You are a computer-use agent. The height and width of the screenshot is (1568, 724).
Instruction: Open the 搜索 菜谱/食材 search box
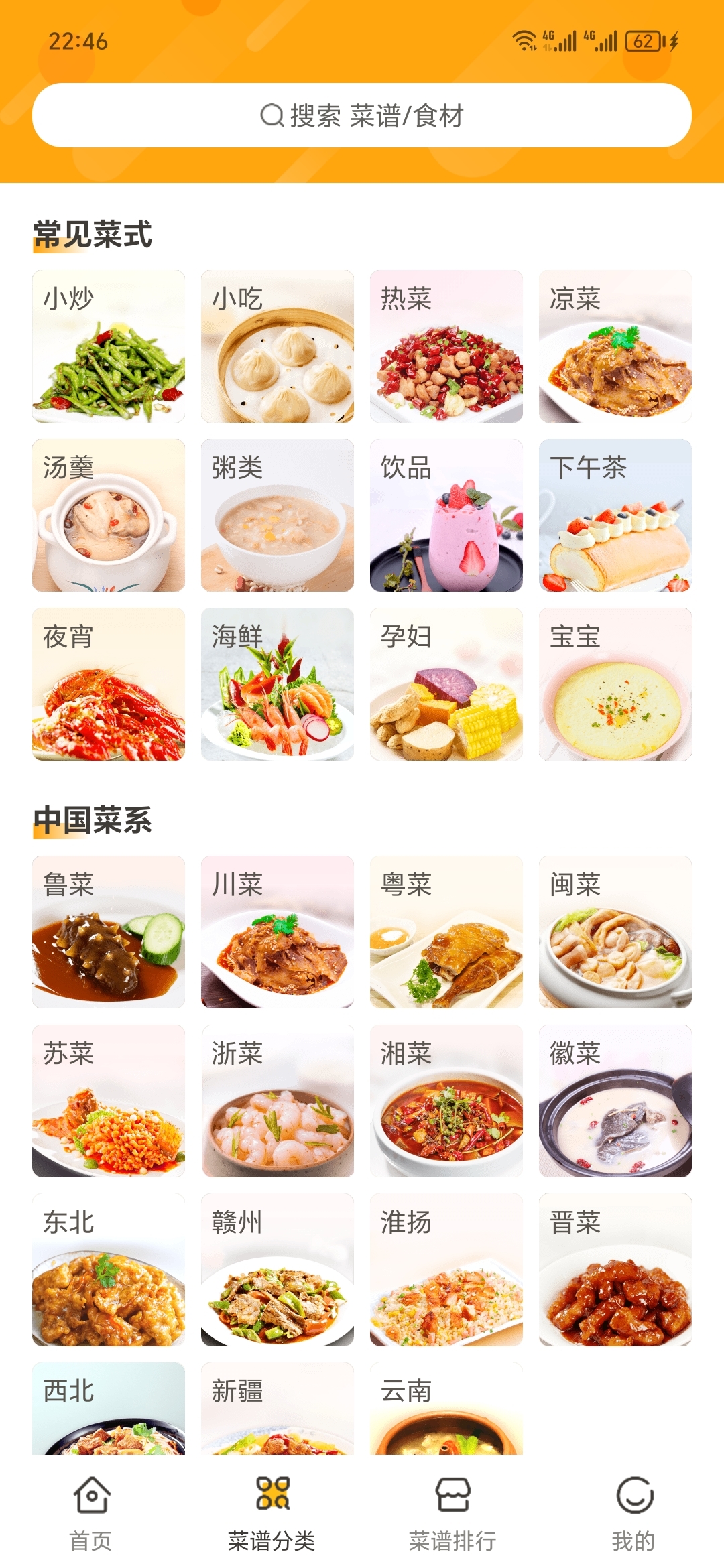[x=362, y=115]
